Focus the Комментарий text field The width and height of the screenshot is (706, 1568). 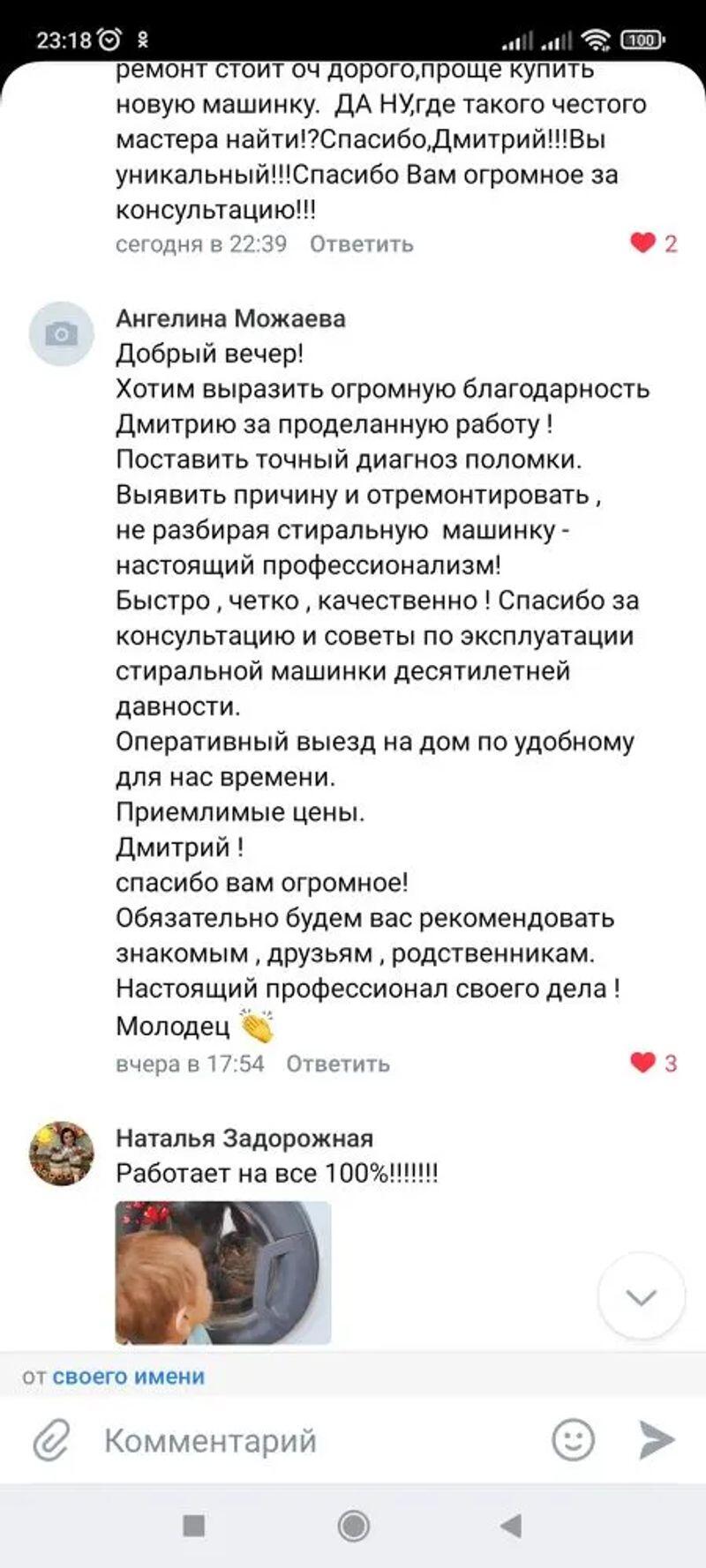click(309, 1441)
